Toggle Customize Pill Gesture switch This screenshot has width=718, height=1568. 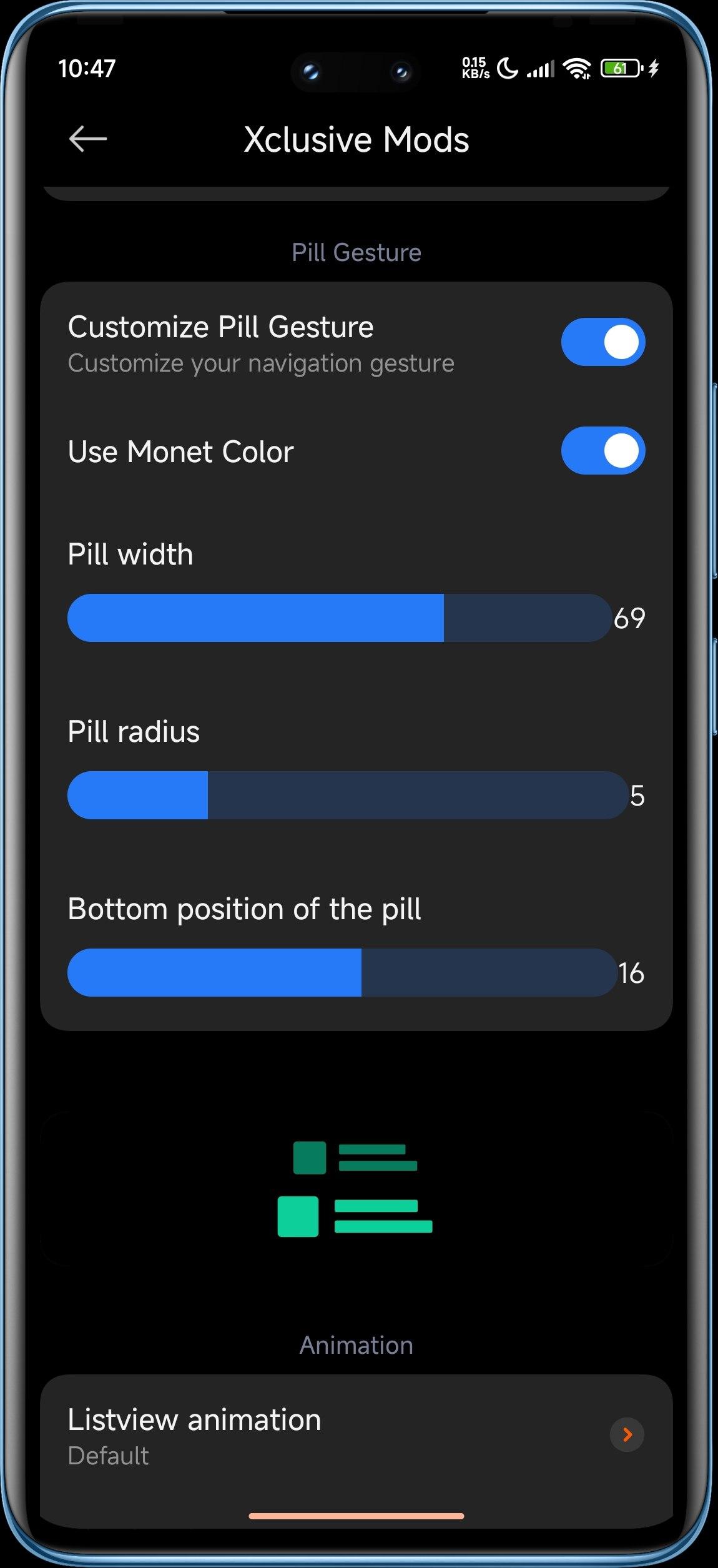click(602, 342)
